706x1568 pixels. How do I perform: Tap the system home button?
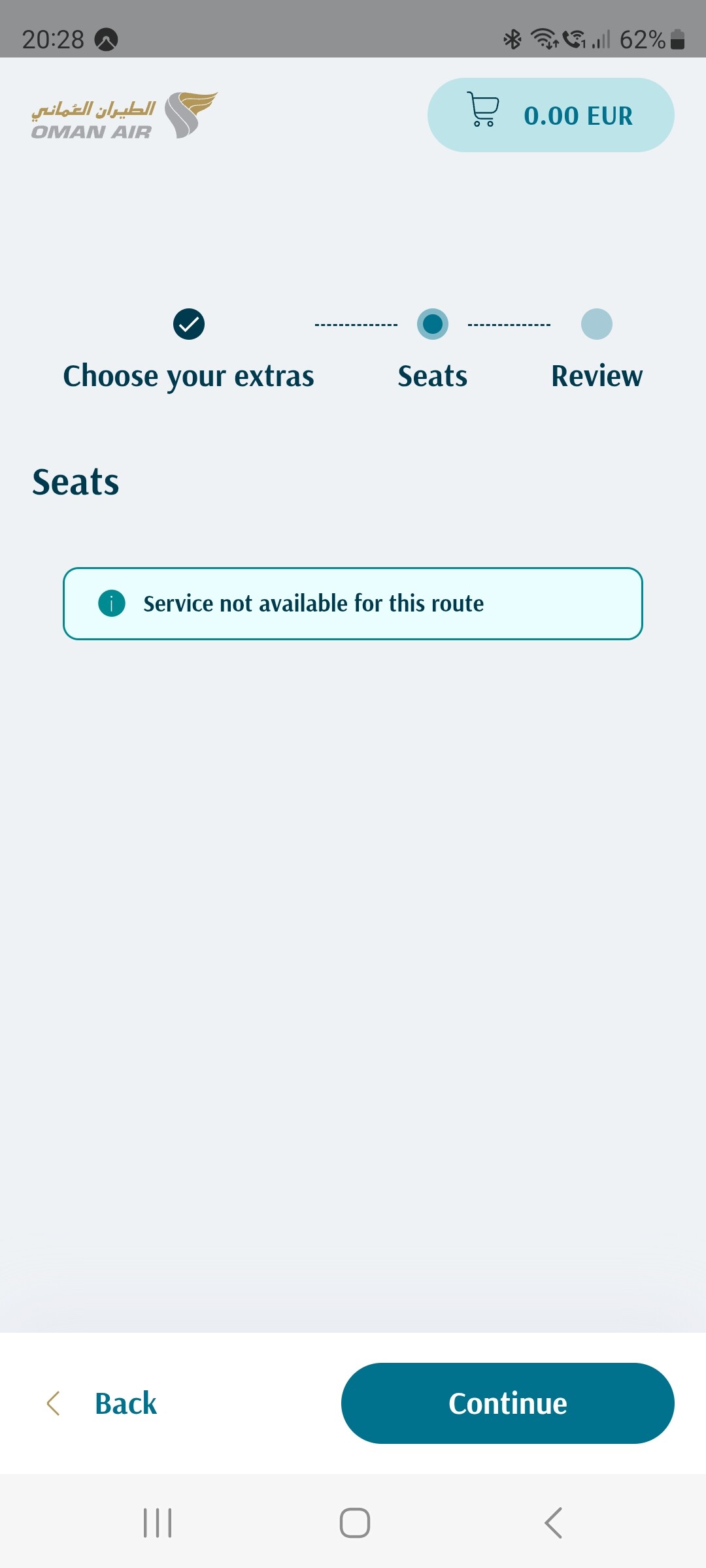point(355,1523)
